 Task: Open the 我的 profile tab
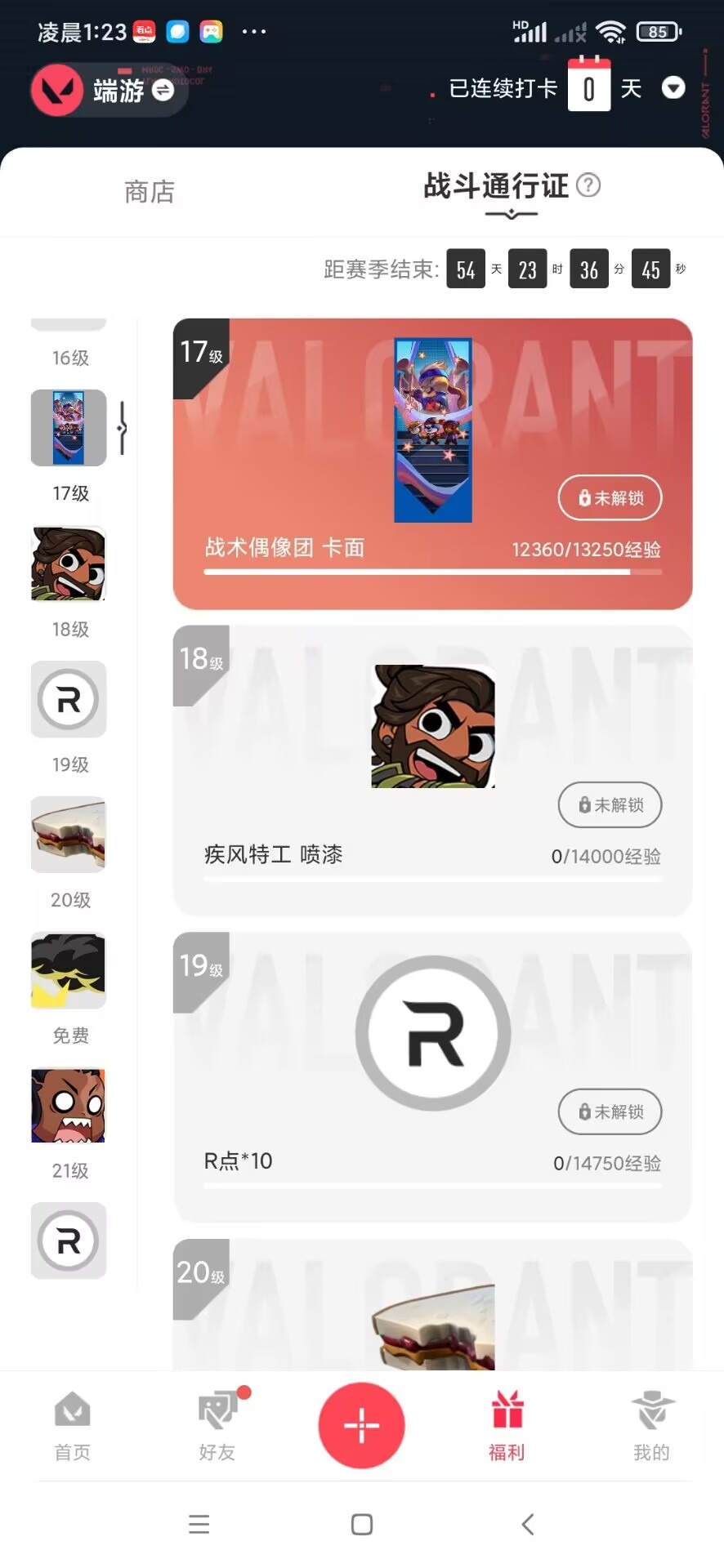pos(650,1426)
